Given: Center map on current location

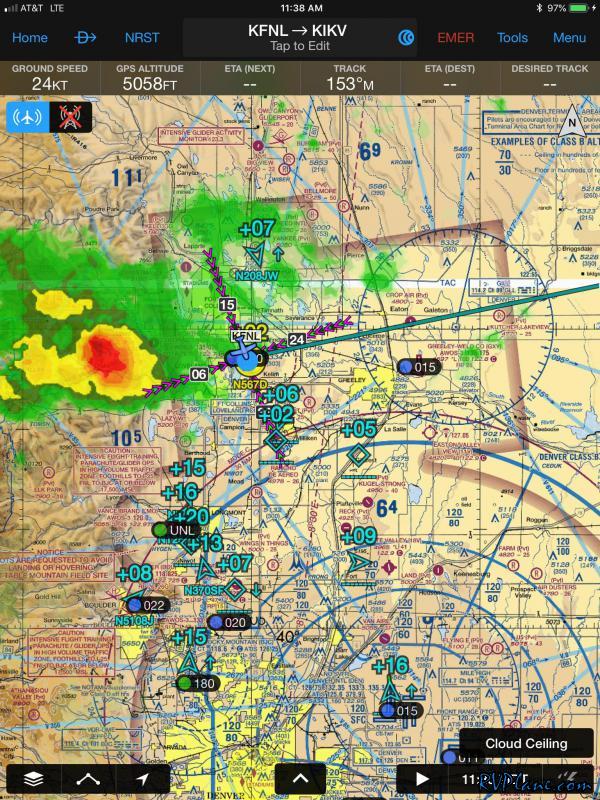Looking at the screenshot, I should [x=142, y=778].
